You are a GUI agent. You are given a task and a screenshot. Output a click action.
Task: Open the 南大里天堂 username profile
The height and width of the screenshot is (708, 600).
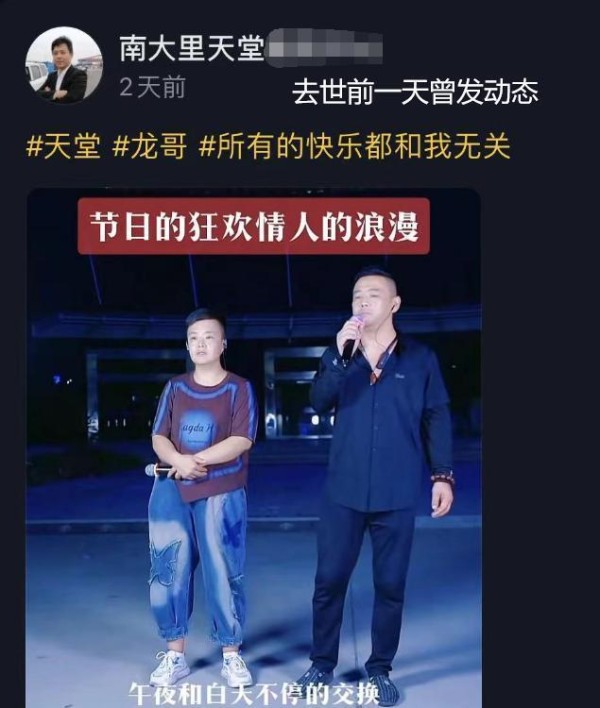pos(192,48)
